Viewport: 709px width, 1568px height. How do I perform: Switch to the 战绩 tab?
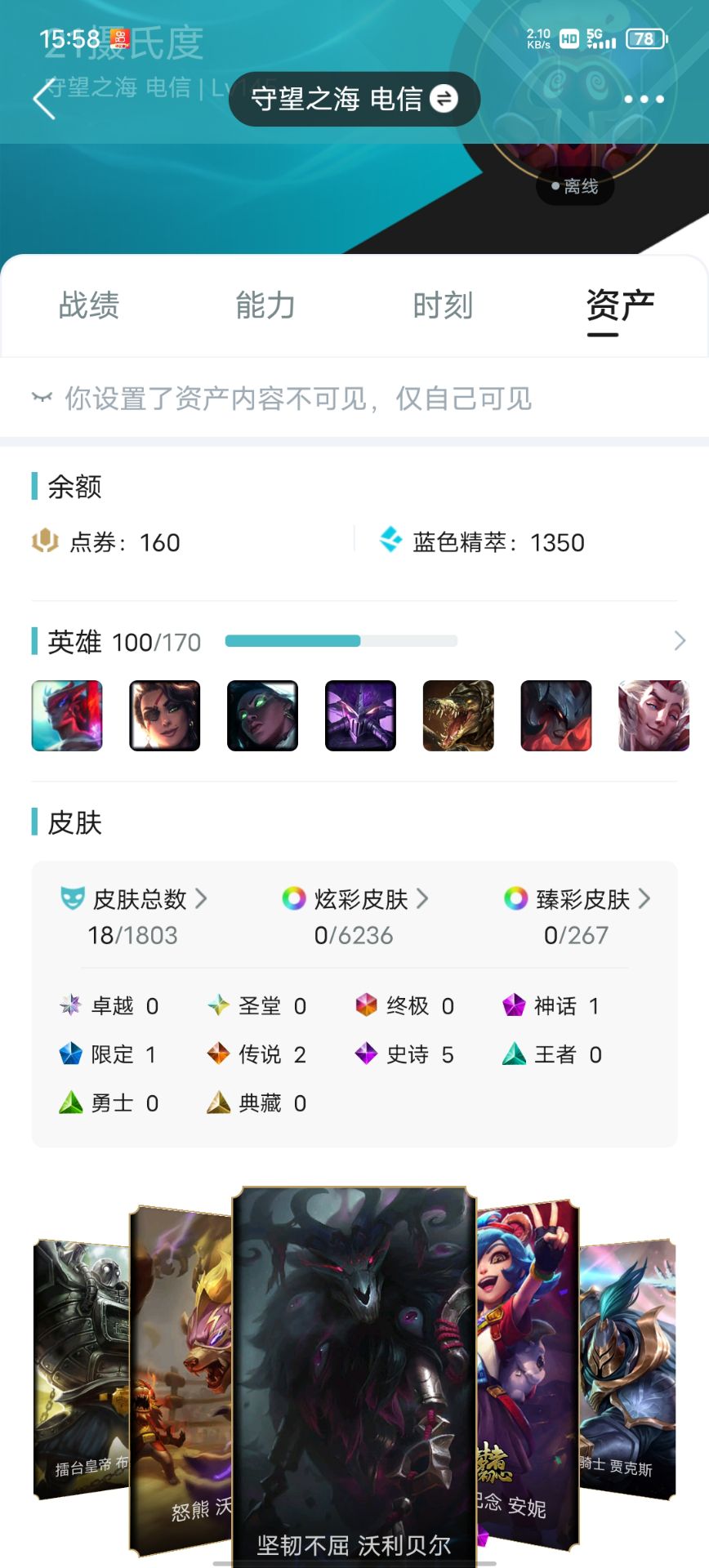(89, 305)
